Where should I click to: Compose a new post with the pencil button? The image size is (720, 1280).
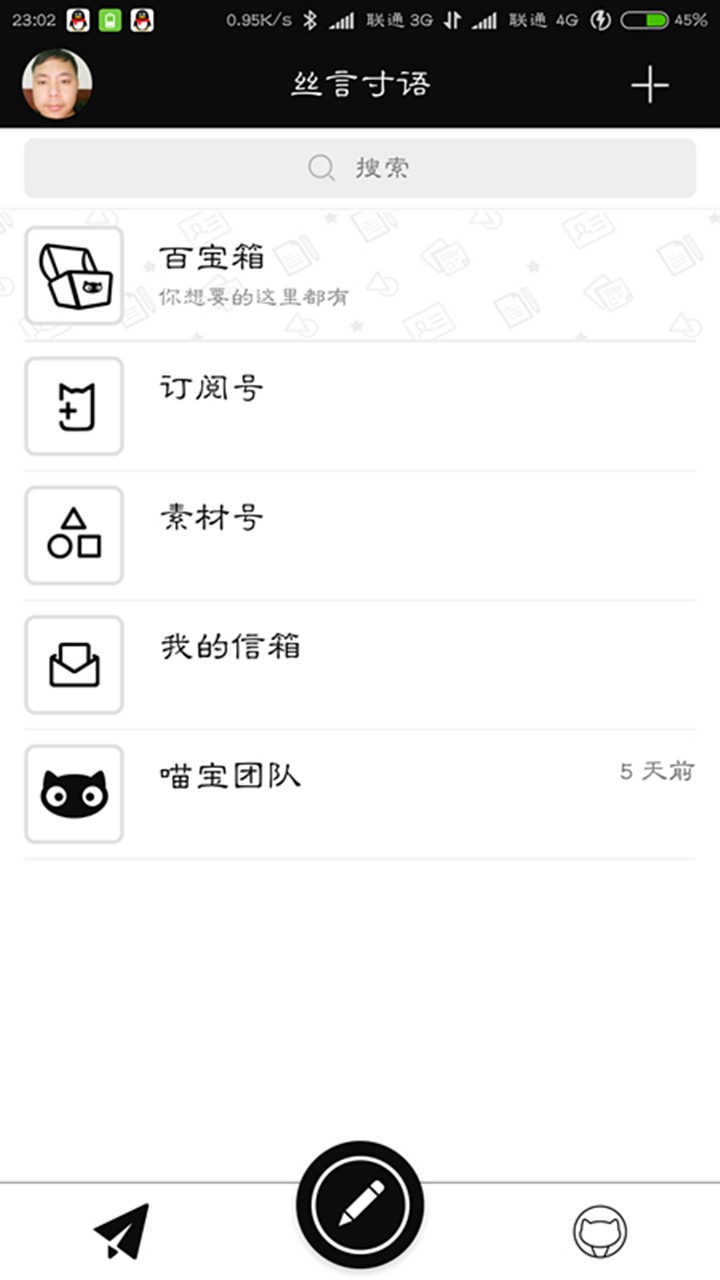(360, 1203)
